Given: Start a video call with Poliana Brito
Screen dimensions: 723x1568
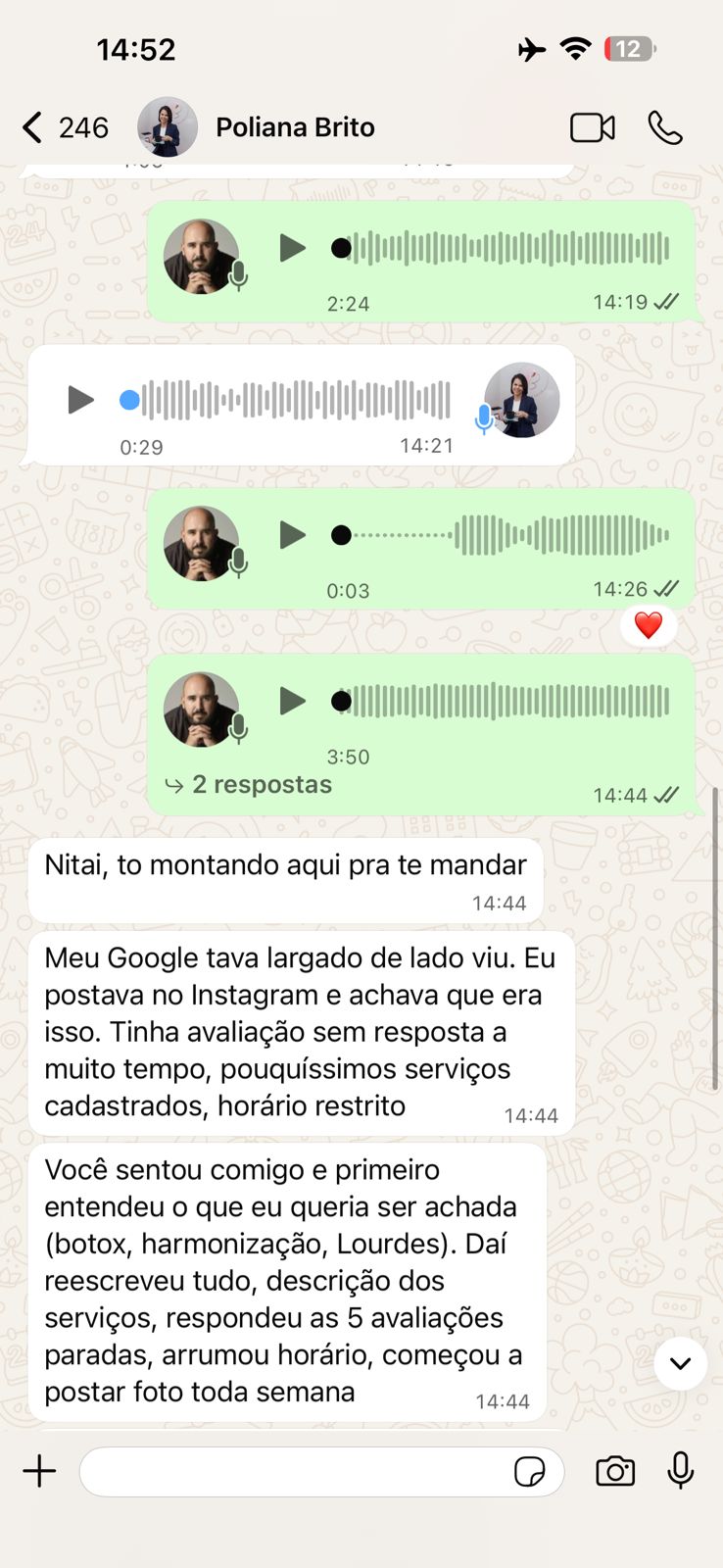Looking at the screenshot, I should click(592, 127).
